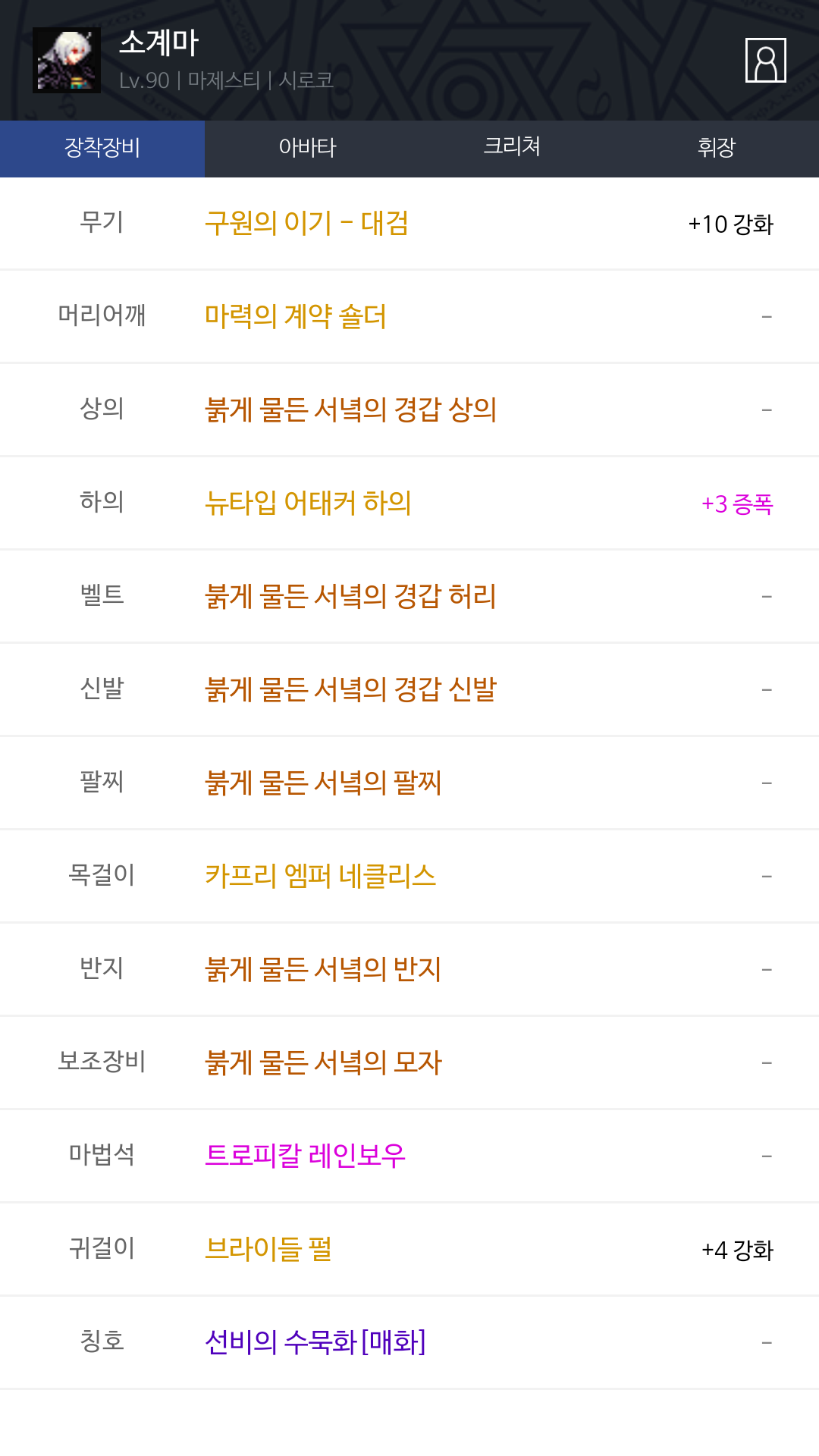819x1456 pixels.
Task: View 마력의 계약 숄더 item
Action: pyautogui.click(x=296, y=316)
